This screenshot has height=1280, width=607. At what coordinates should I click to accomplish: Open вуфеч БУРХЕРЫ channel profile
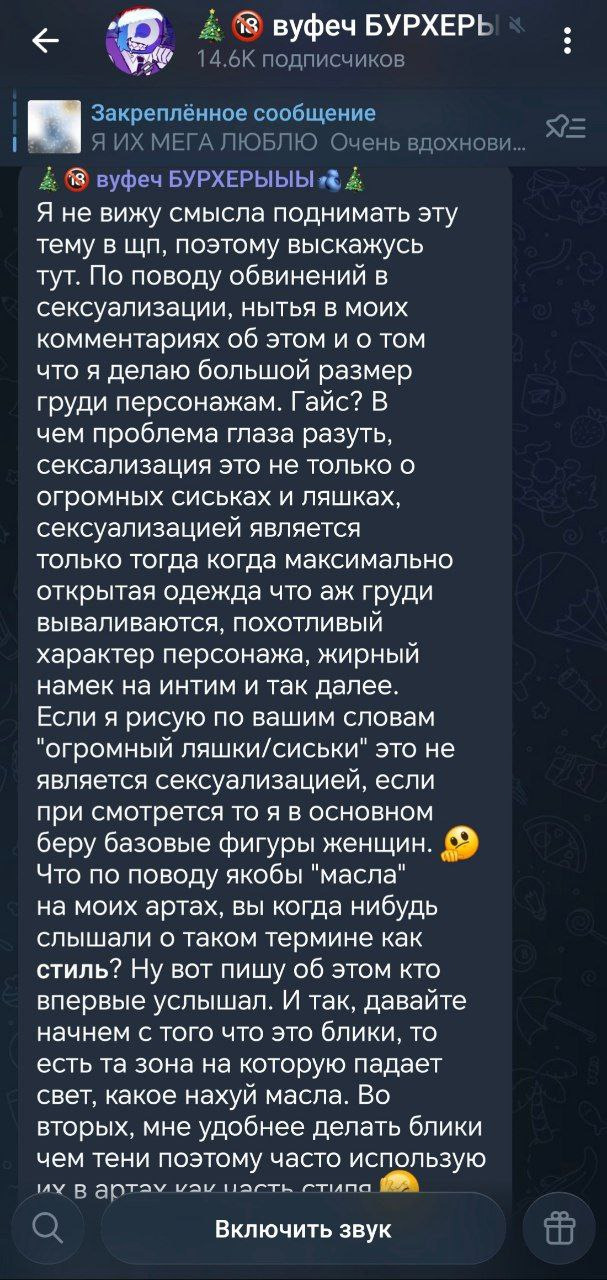coord(330,40)
